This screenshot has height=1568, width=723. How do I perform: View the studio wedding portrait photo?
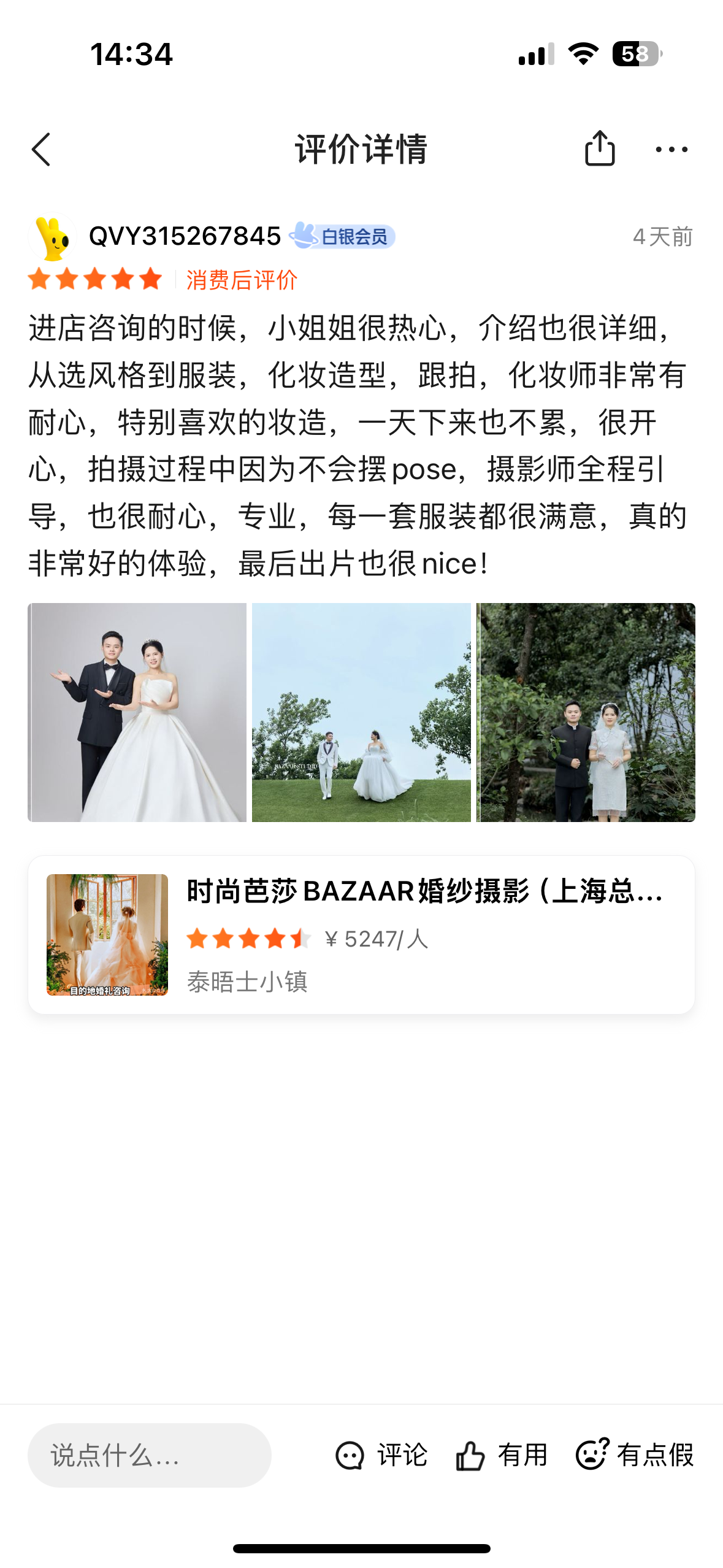(137, 712)
